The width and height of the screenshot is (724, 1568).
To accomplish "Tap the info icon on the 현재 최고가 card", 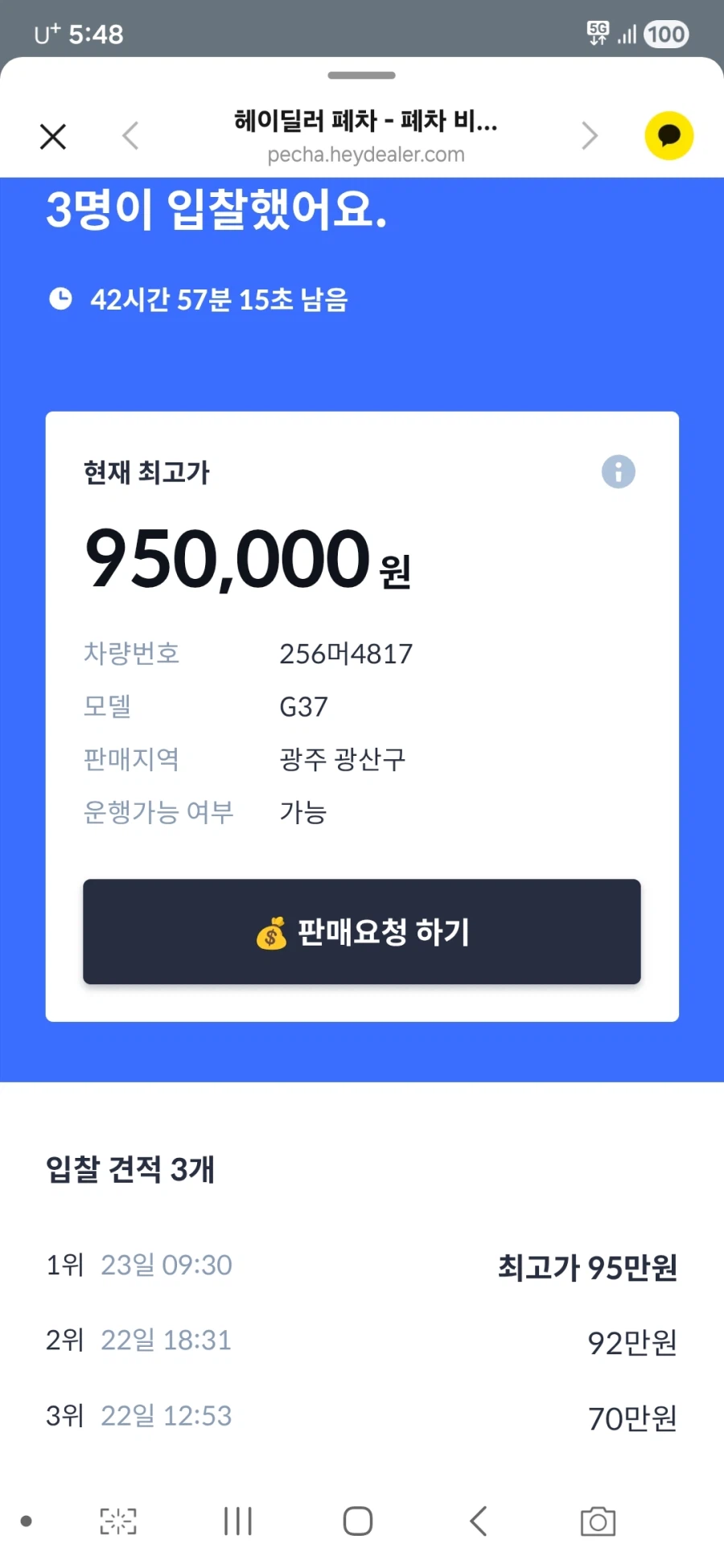I will click(617, 472).
